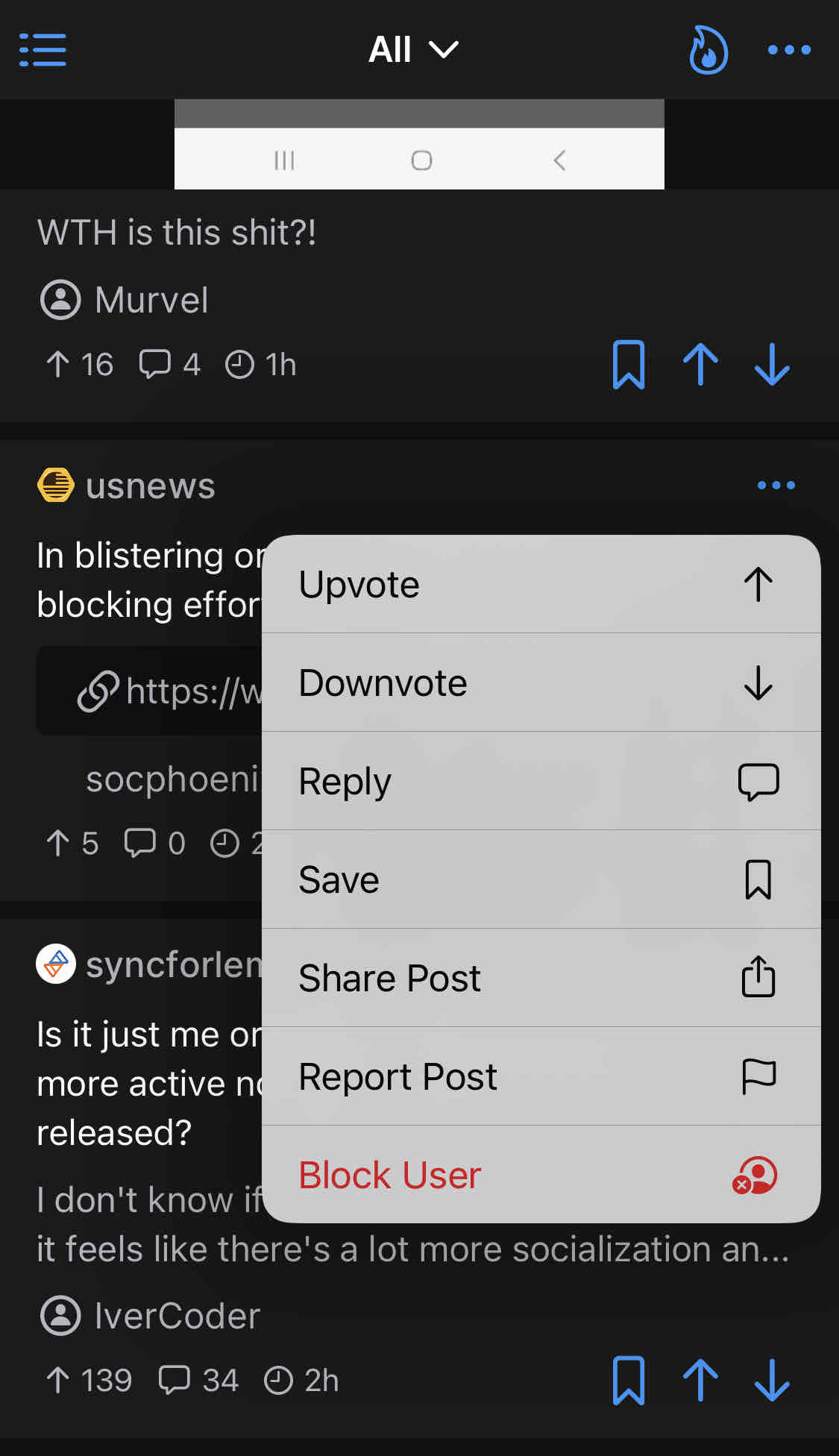Screen dimensions: 839x1456
Task: Bookmark Murvel's post
Action: pyautogui.click(x=629, y=365)
